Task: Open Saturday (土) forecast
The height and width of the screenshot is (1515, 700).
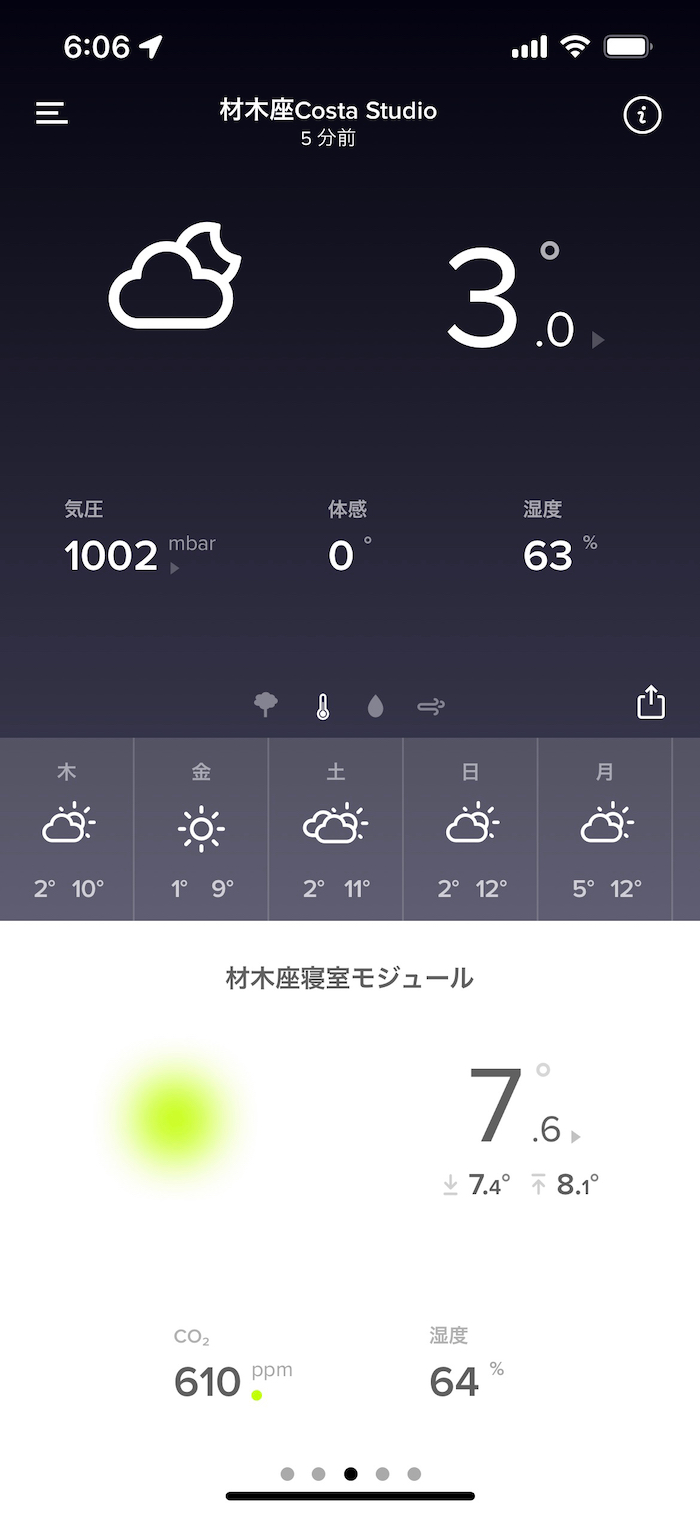Action: coord(336,829)
